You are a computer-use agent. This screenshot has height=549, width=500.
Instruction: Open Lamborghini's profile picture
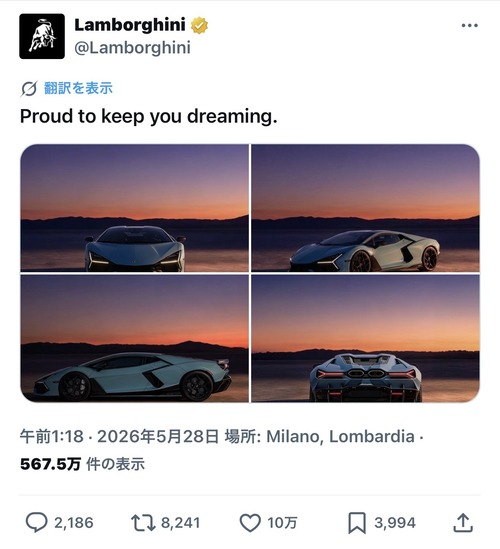(42, 36)
